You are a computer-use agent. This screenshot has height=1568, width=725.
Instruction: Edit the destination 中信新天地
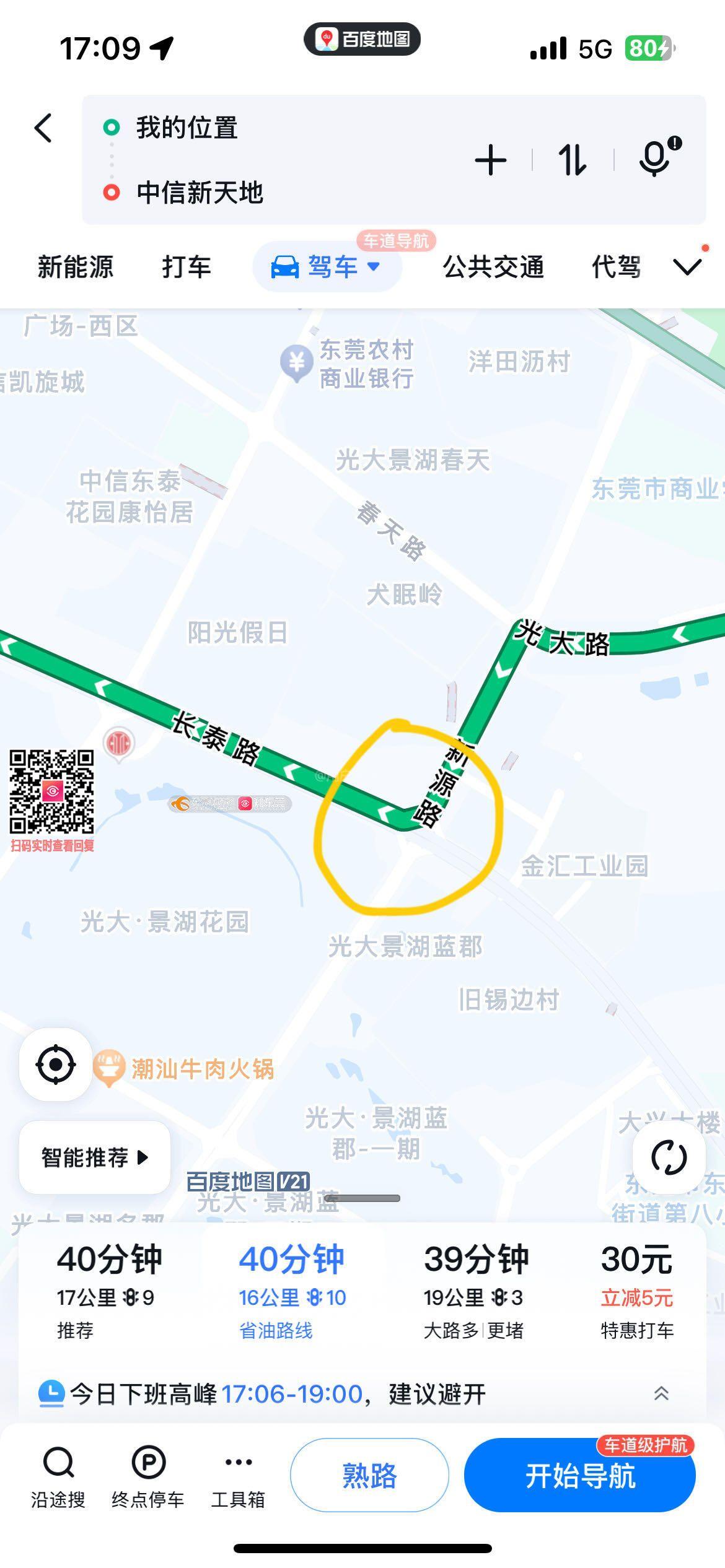200,193
